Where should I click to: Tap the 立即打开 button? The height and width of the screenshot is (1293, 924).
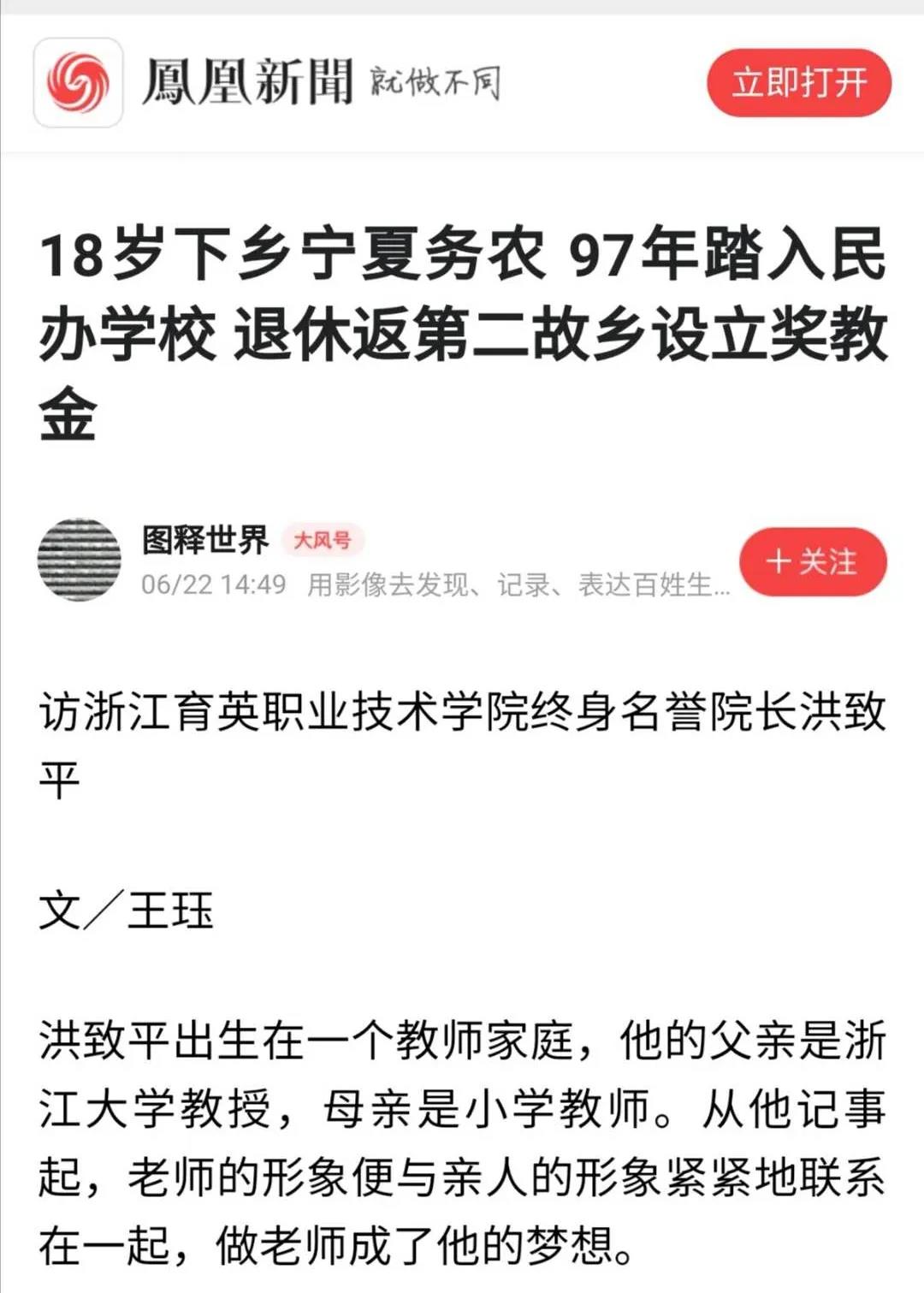point(798,83)
